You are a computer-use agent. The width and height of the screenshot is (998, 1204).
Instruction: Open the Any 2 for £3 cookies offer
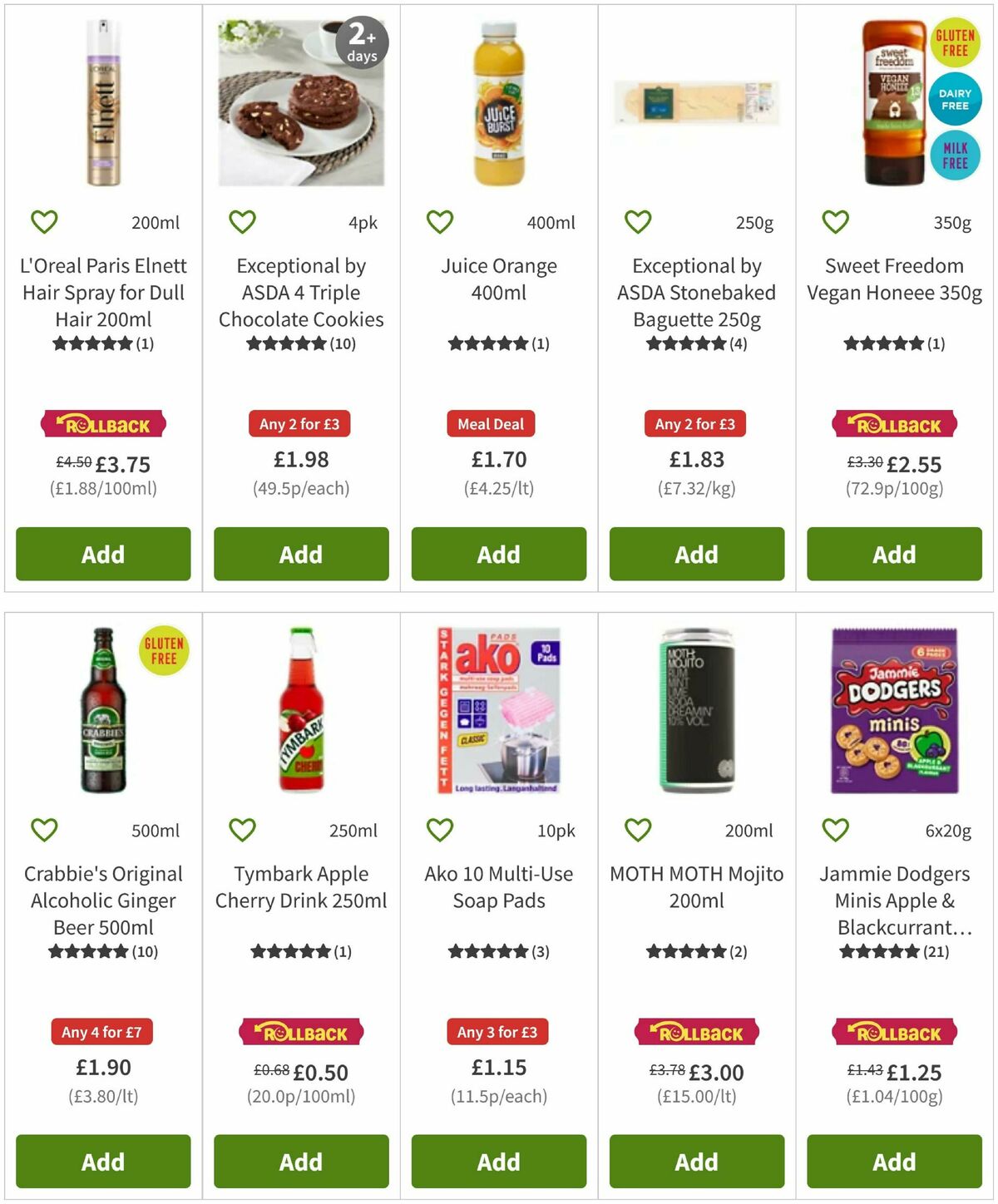pyautogui.click(x=300, y=424)
